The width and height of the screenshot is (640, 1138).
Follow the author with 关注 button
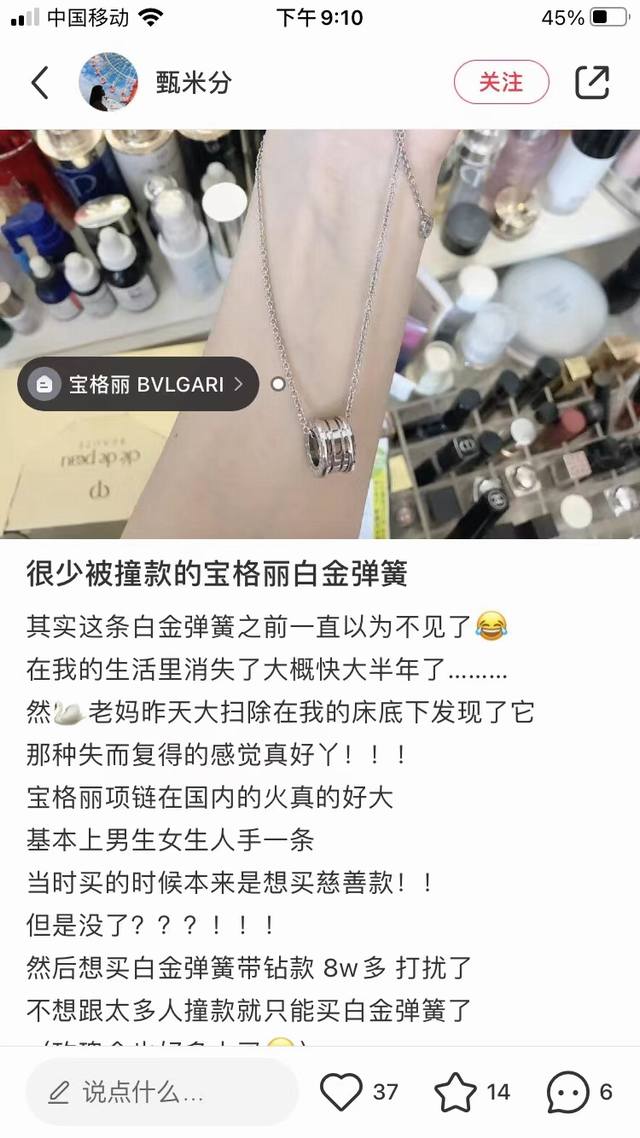[501, 82]
